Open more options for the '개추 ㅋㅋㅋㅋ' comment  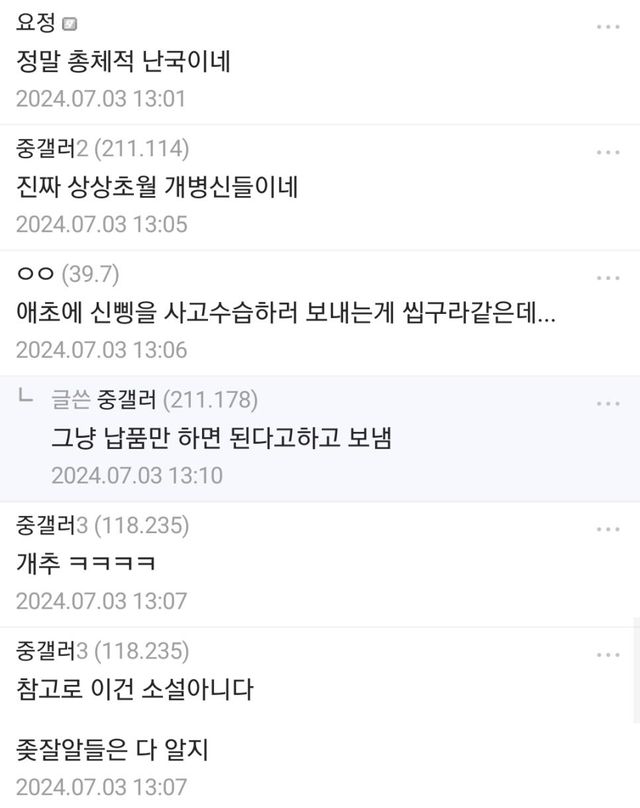pos(608,528)
